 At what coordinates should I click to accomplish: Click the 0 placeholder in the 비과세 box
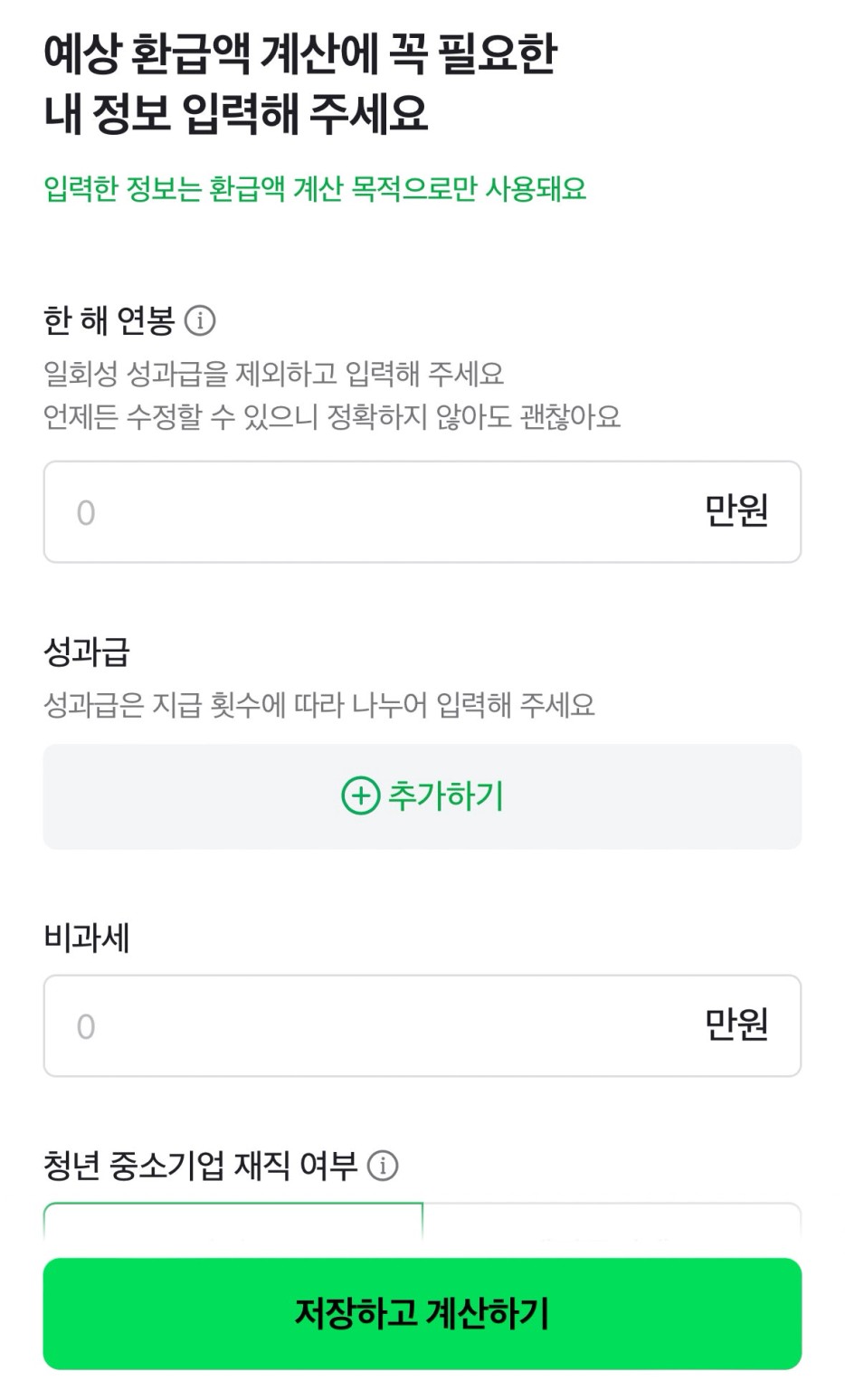(86, 1024)
